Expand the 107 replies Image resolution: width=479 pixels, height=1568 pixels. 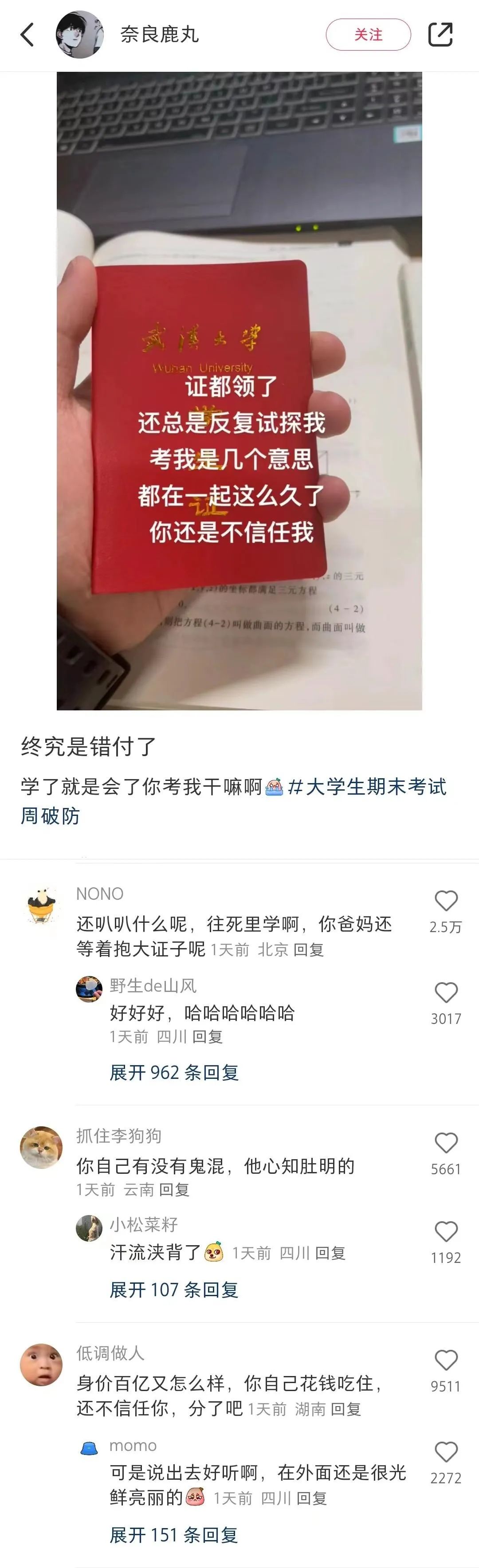pos(174,1289)
